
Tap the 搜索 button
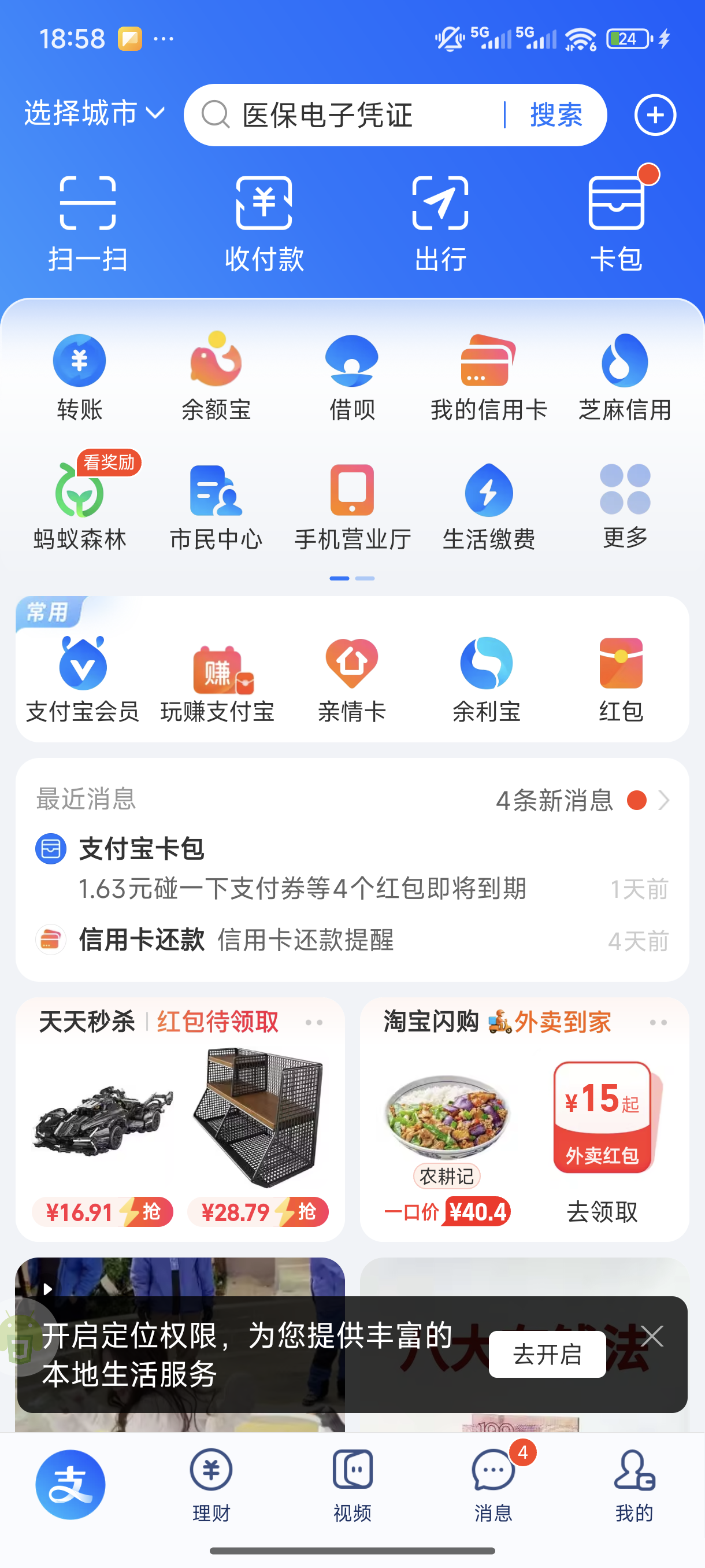coord(556,115)
